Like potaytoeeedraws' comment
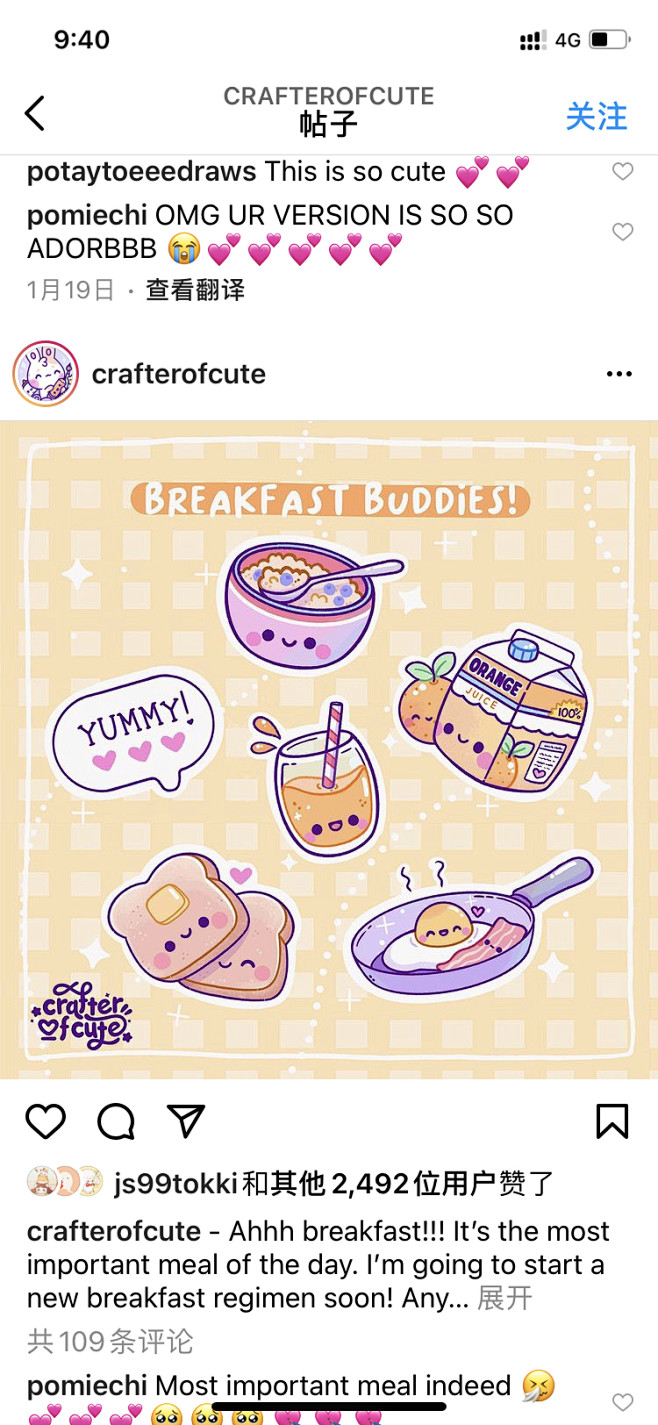 (x=623, y=172)
